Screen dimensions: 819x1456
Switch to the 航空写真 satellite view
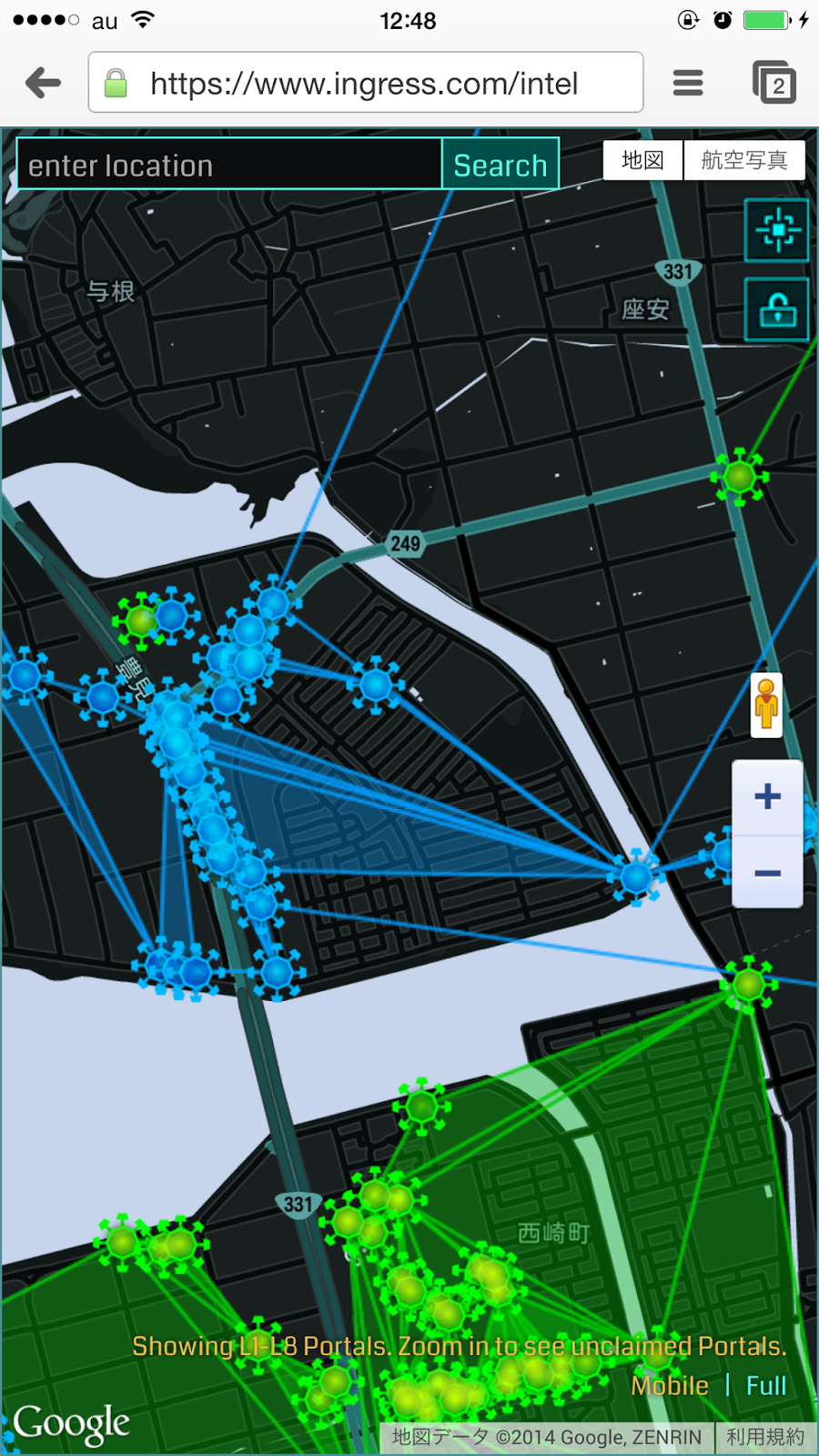tap(743, 161)
